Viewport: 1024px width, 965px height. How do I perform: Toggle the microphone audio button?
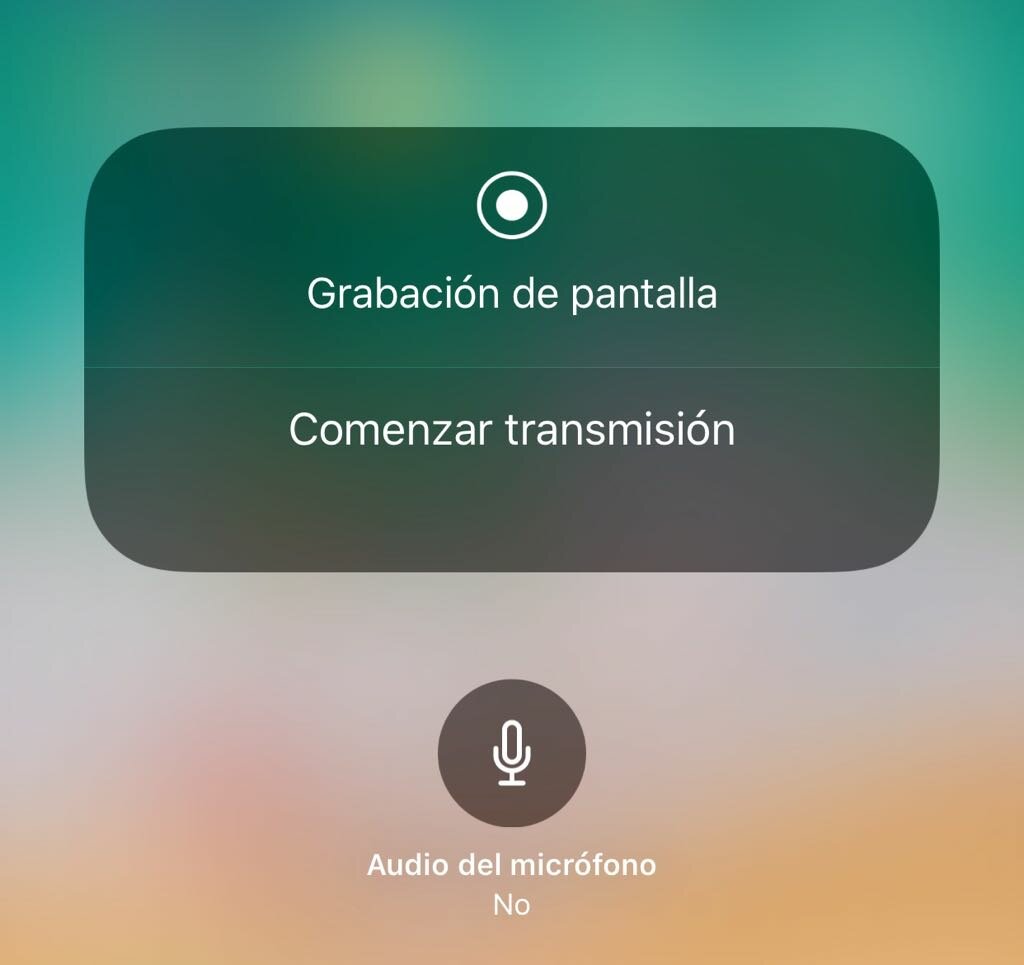click(x=511, y=753)
